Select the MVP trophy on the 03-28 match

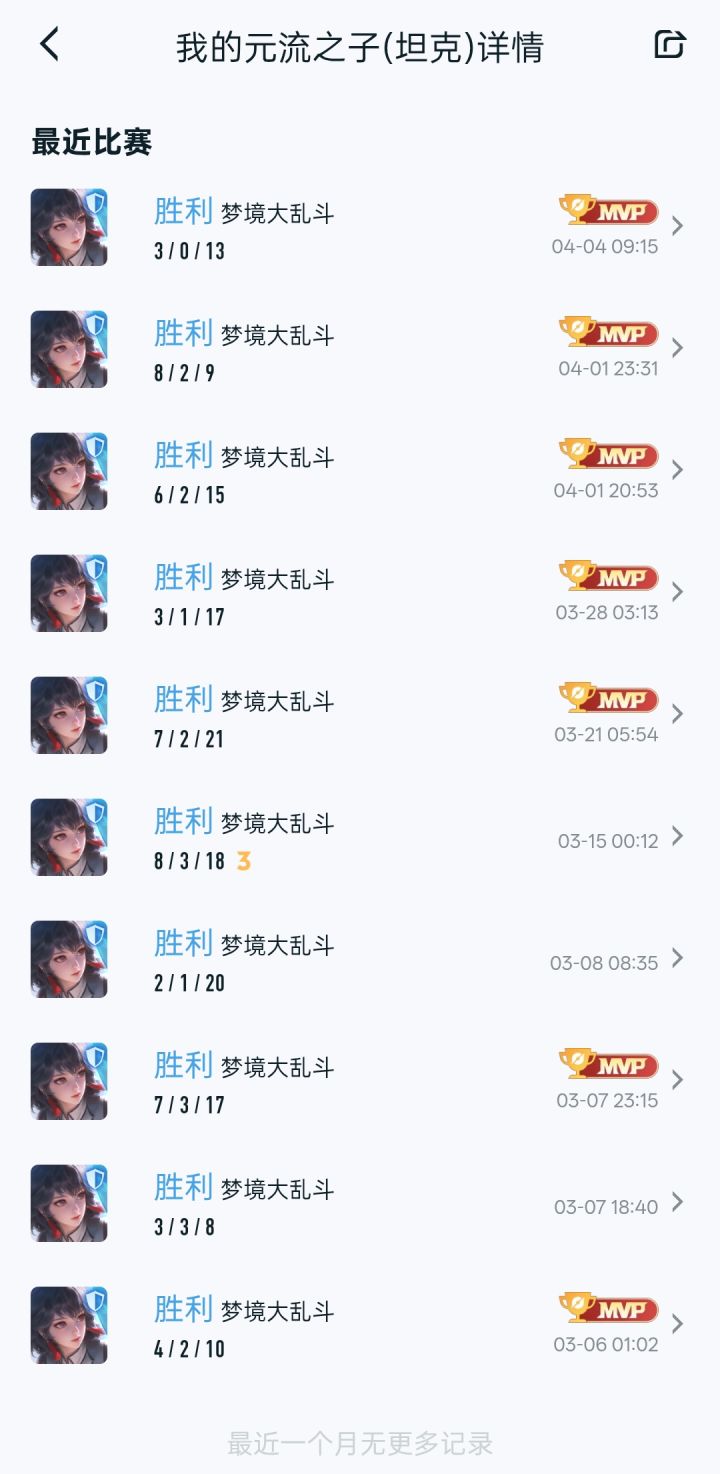tap(607, 577)
